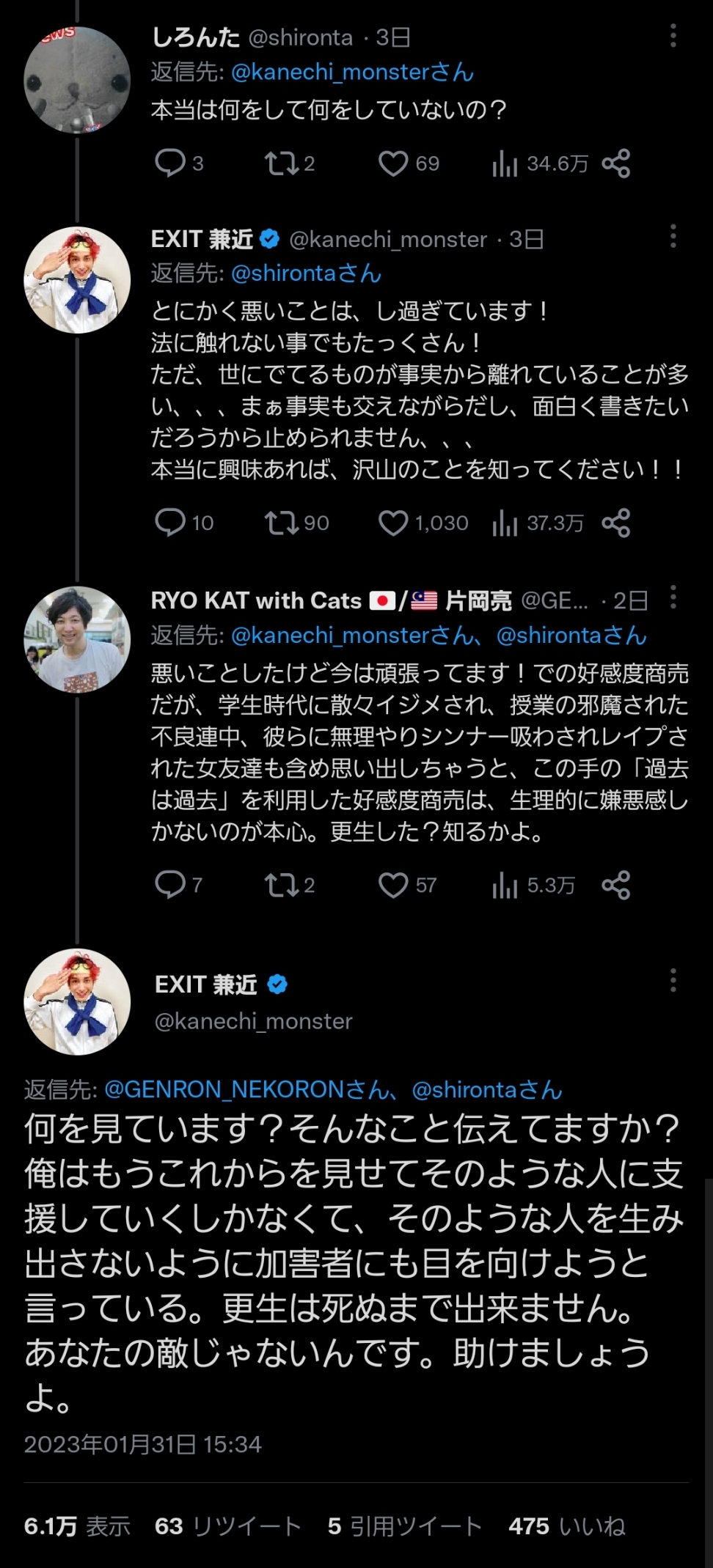Reply to RYO KAT with Cats' tweet
The height and width of the screenshot is (1568, 713).
[x=170, y=885]
